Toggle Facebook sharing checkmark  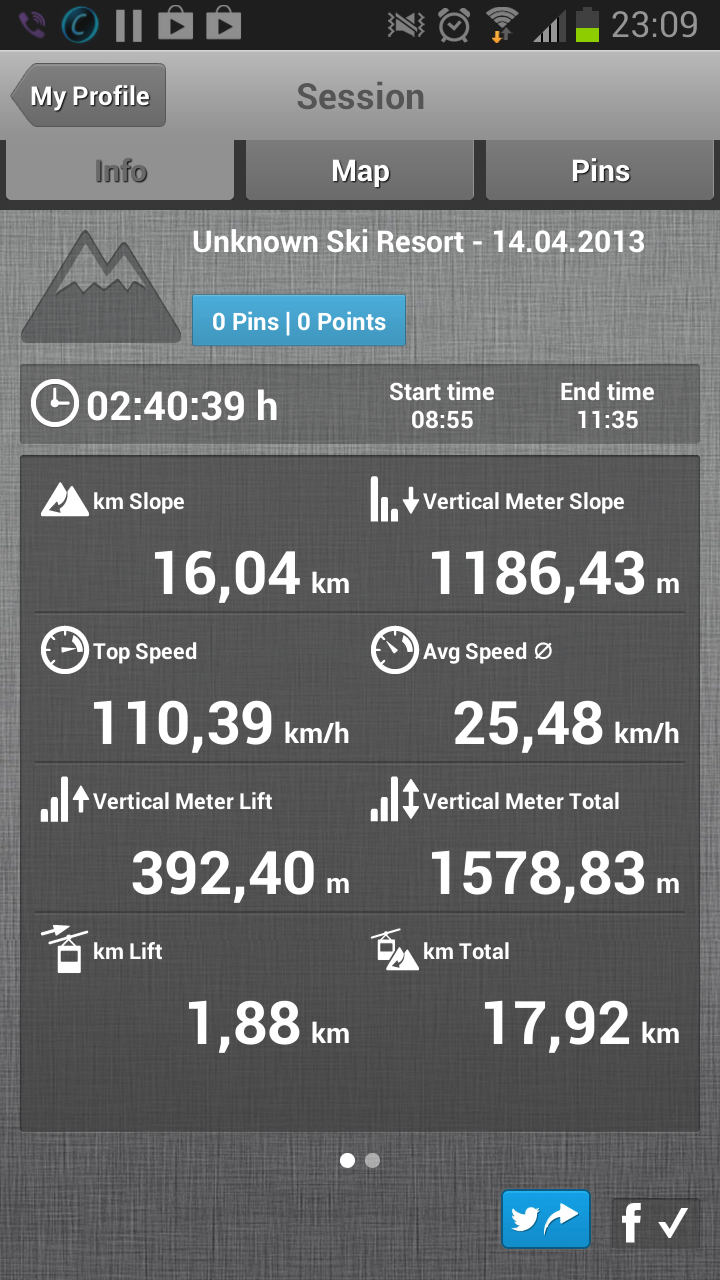click(x=655, y=1222)
